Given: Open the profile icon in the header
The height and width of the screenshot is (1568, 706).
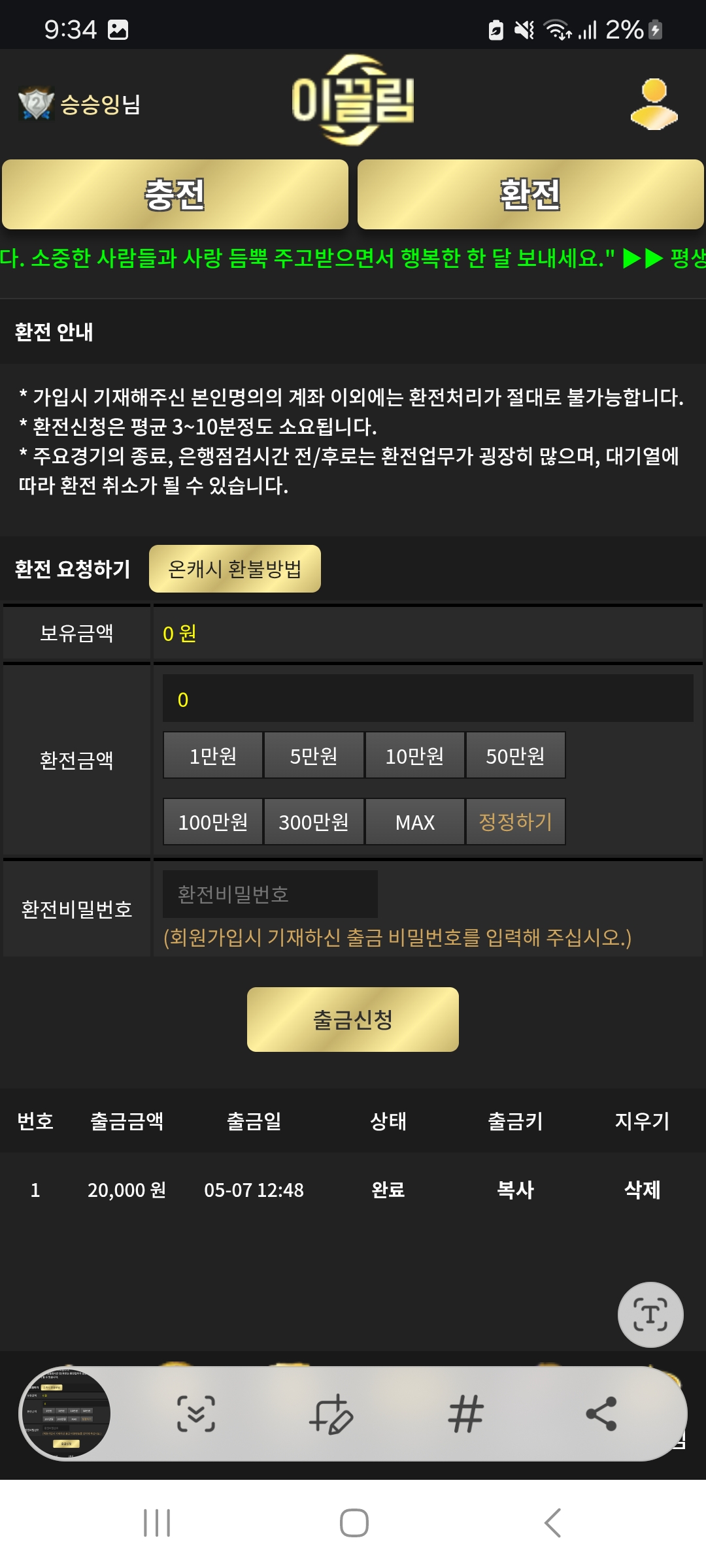Looking at the screenshot, I should coord(654,104).
